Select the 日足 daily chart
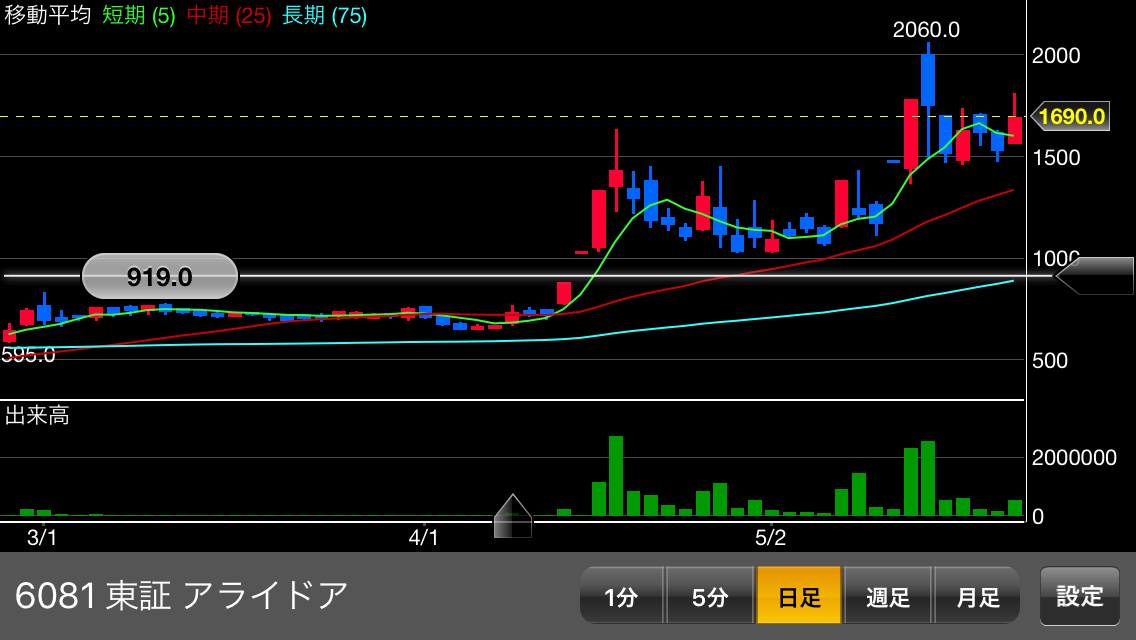The width and height of the screenshot is (1136, 640). tap(799, 597)
